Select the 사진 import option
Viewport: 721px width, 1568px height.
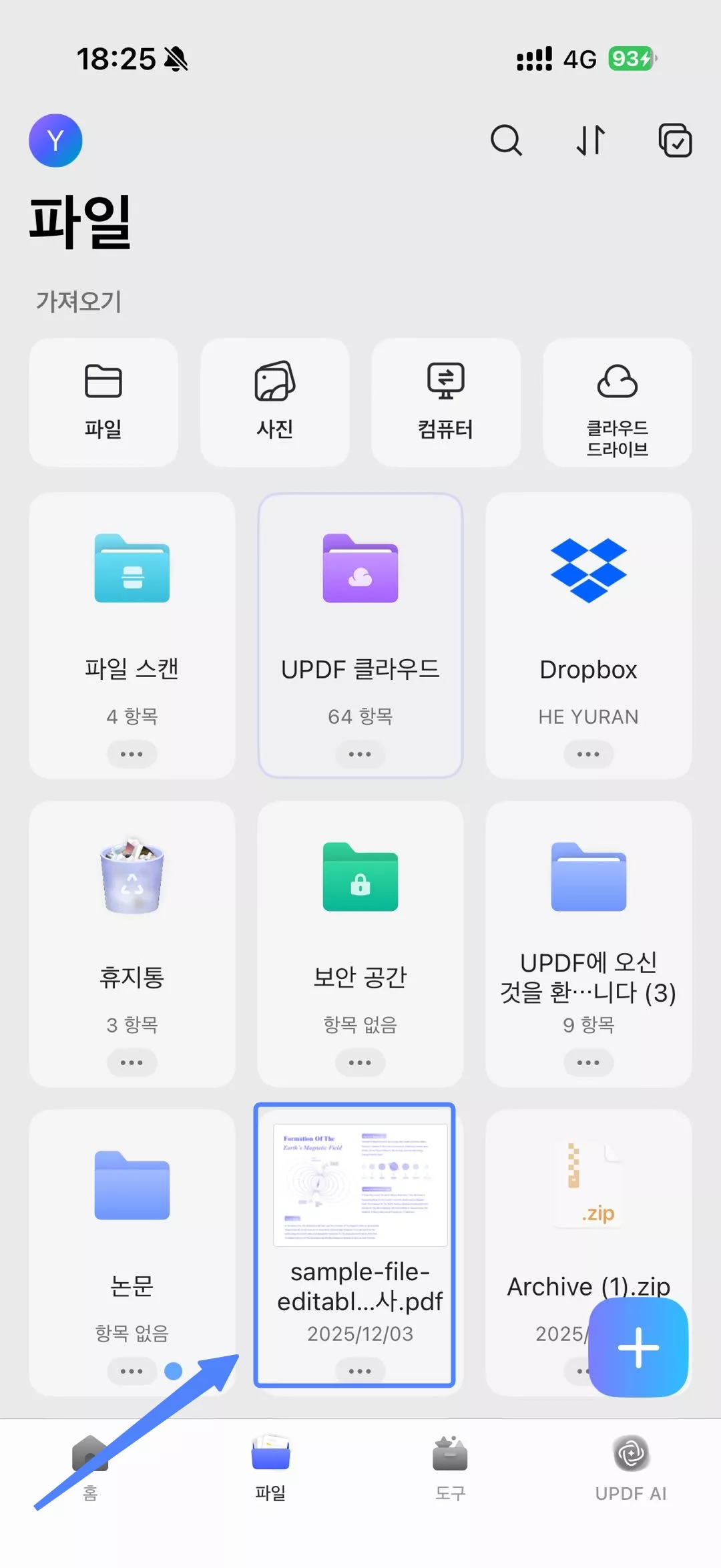click(274, 401)
